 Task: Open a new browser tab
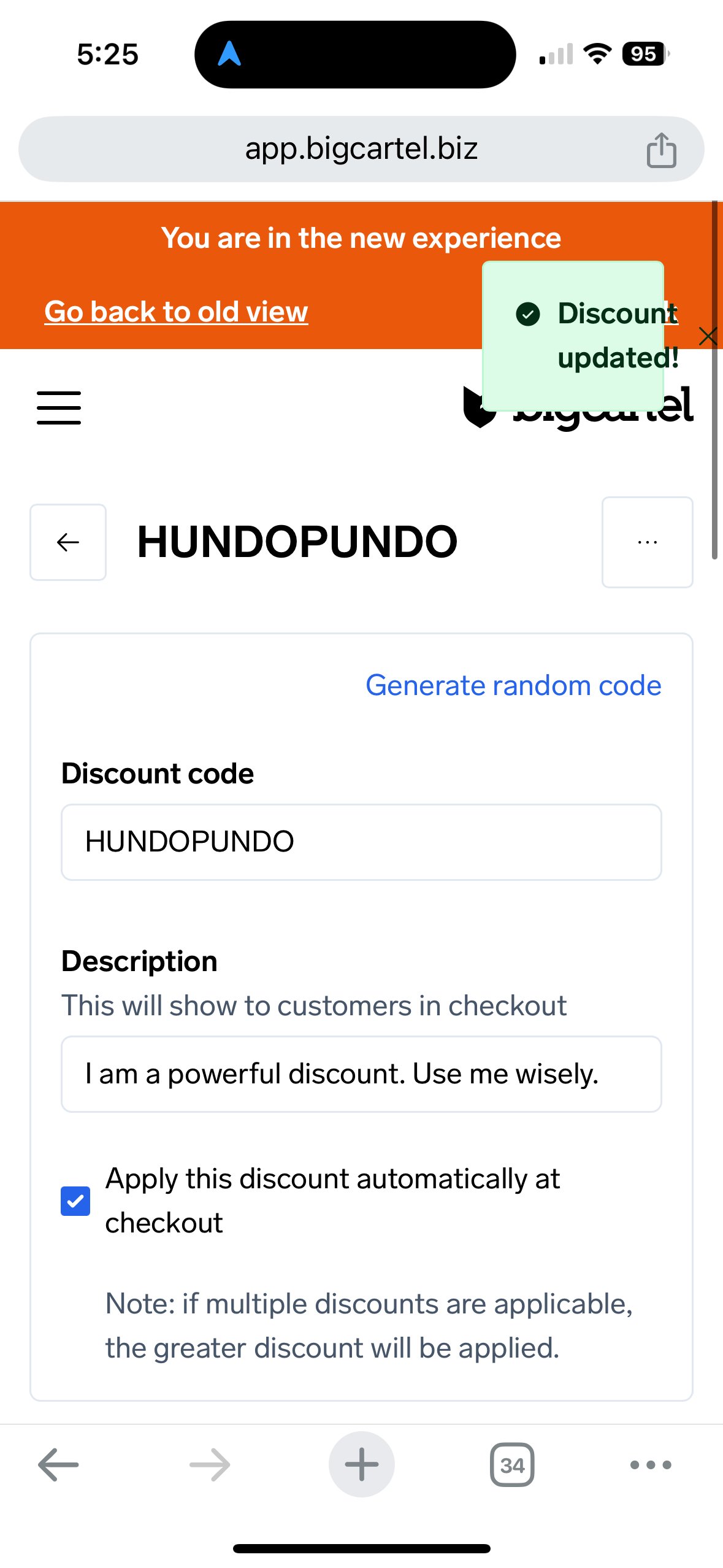pyautogui.click(x=361, y=1464)
